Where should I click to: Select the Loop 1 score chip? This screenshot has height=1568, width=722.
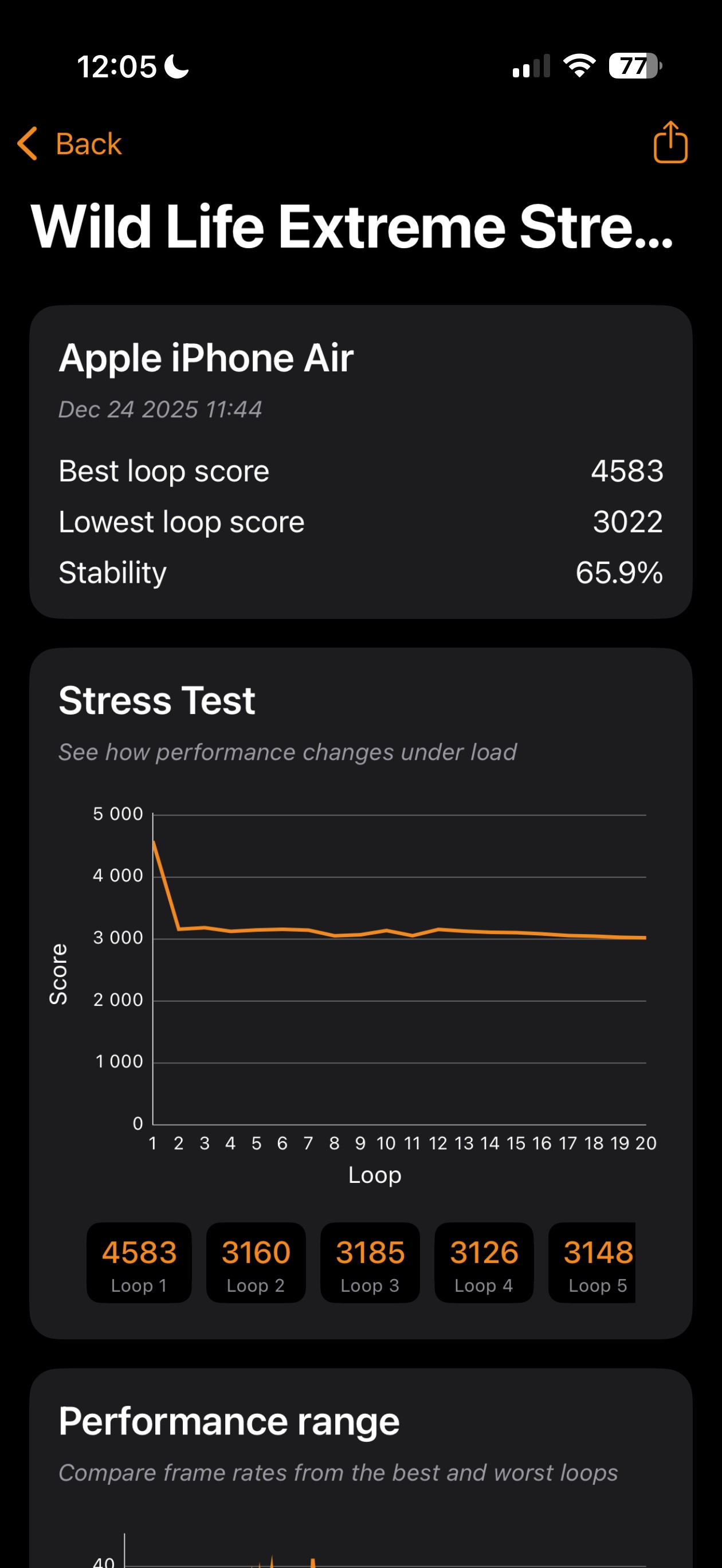point(139,1263)
